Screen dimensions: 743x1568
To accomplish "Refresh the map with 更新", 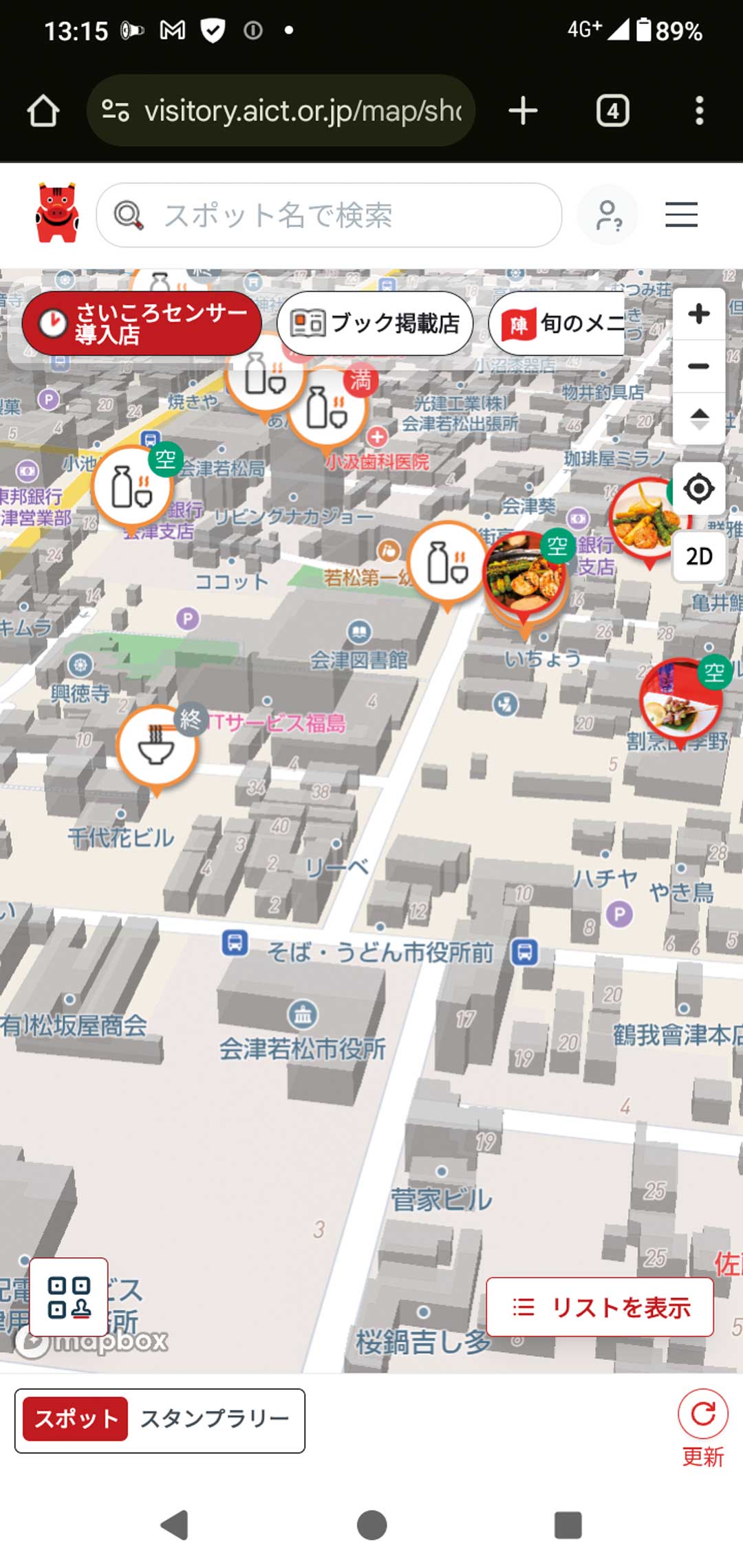I will 702,1427.
